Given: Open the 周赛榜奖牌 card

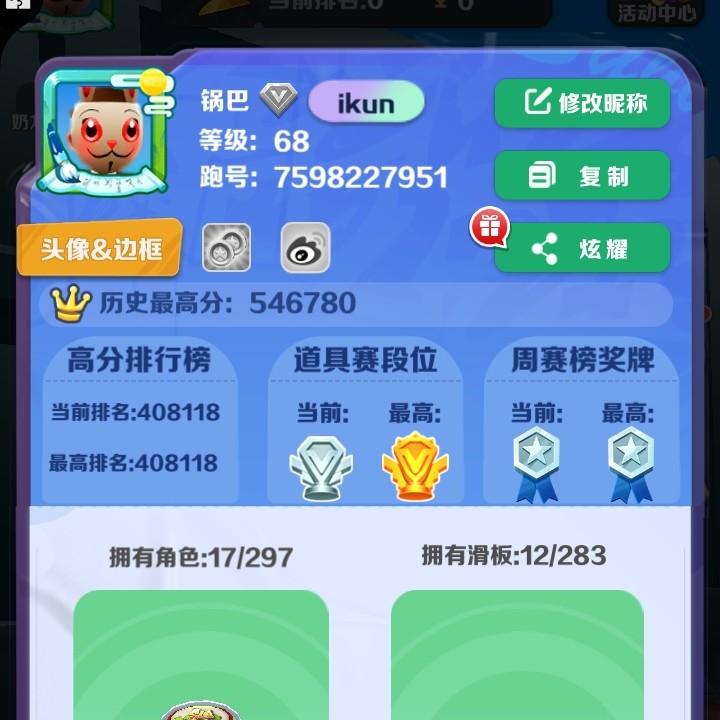Looking at the screenshot, I should pyautogui.click(x=582, y=421).
